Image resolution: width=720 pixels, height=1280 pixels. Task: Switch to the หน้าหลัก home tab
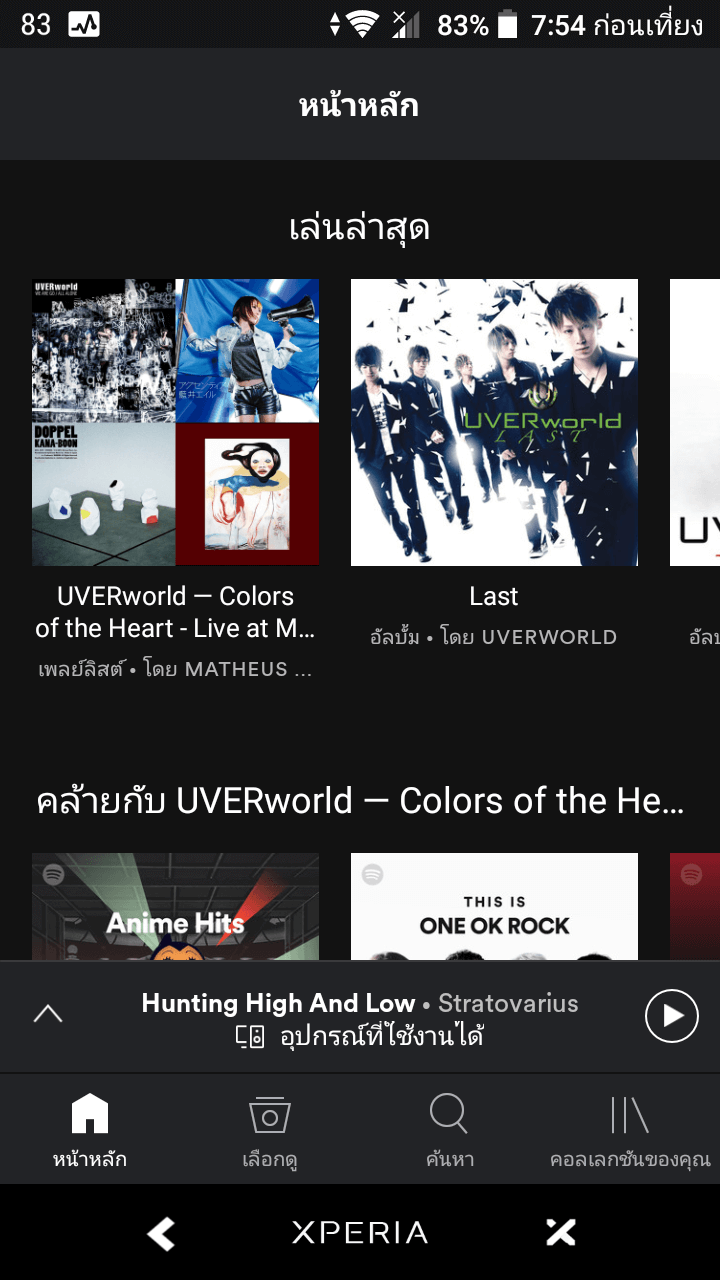(90, 1130)
